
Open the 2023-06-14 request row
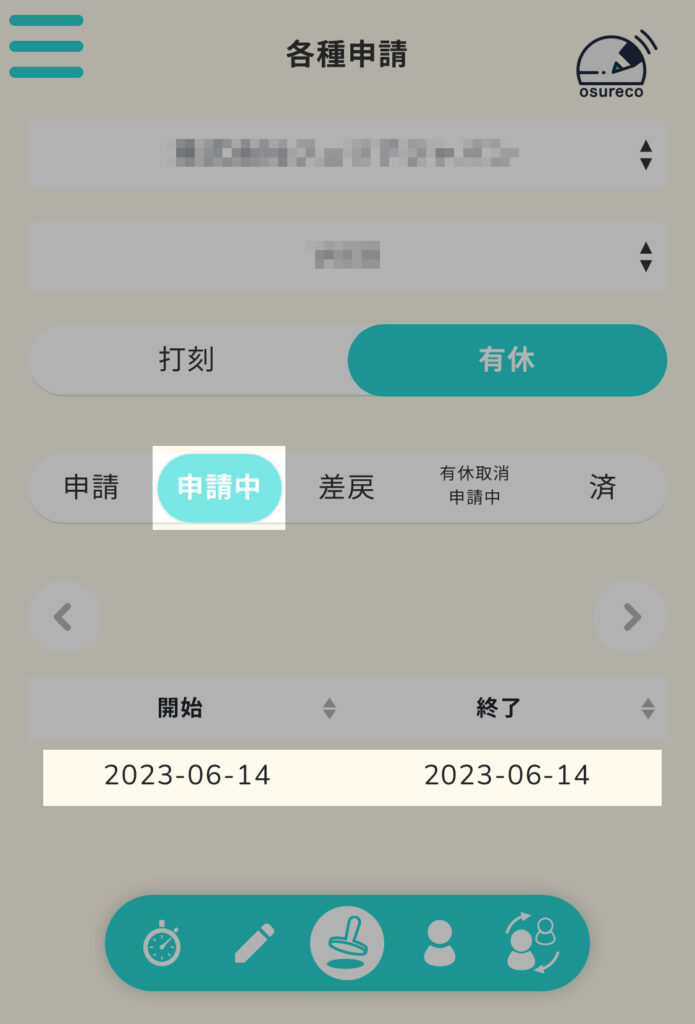350,776
